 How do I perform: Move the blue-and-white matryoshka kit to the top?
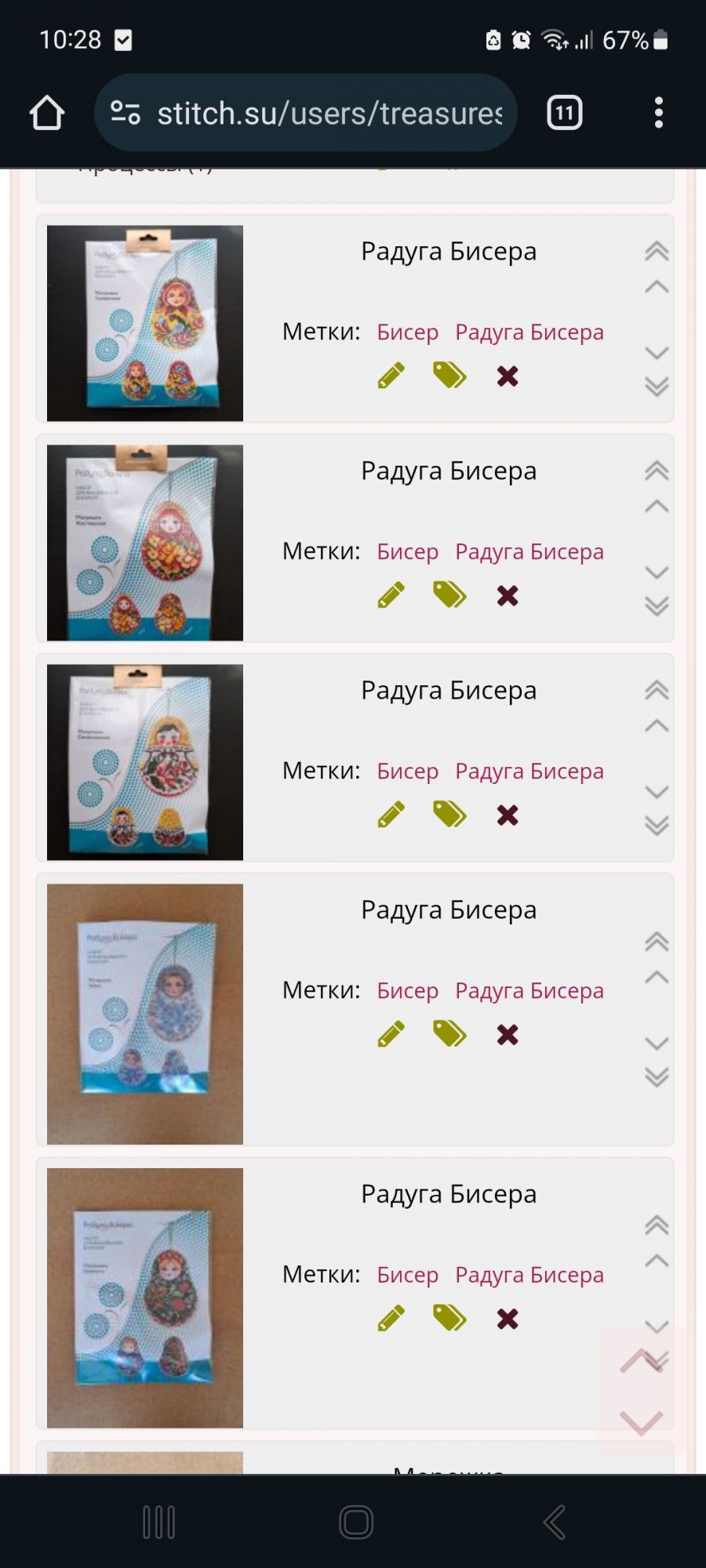click(x=657, y=941)
